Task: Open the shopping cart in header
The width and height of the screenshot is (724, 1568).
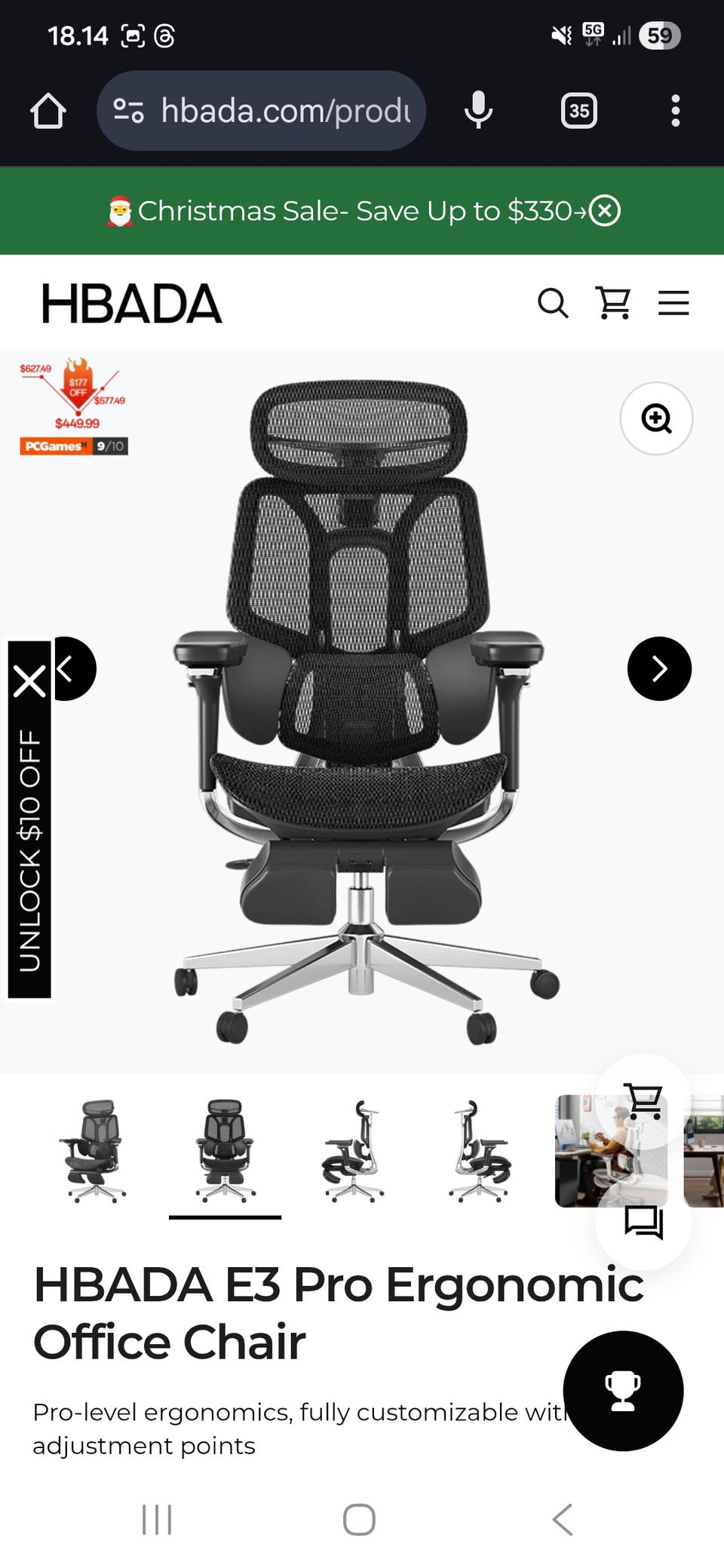Action: (x=613, y=303)
